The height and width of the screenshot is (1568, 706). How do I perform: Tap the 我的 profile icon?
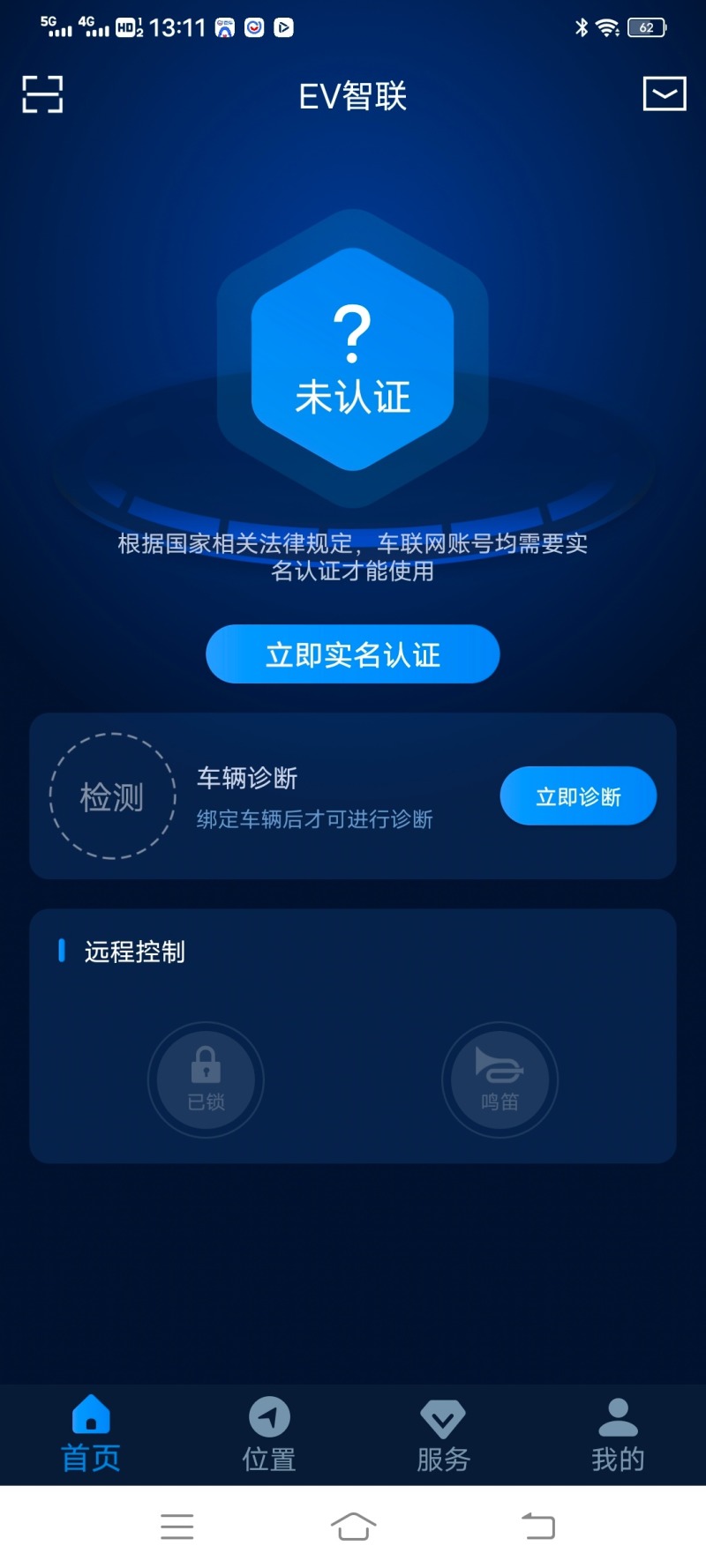pyautogui.click(x=616, y=1417)
